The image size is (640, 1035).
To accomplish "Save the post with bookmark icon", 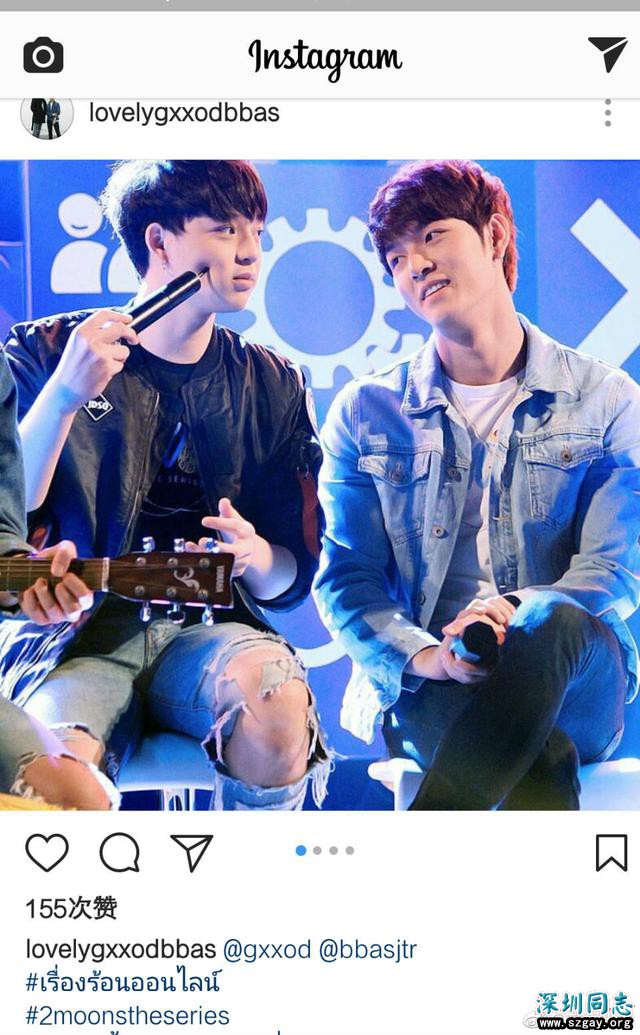I will pyautogui.click(x=611, y=853).
